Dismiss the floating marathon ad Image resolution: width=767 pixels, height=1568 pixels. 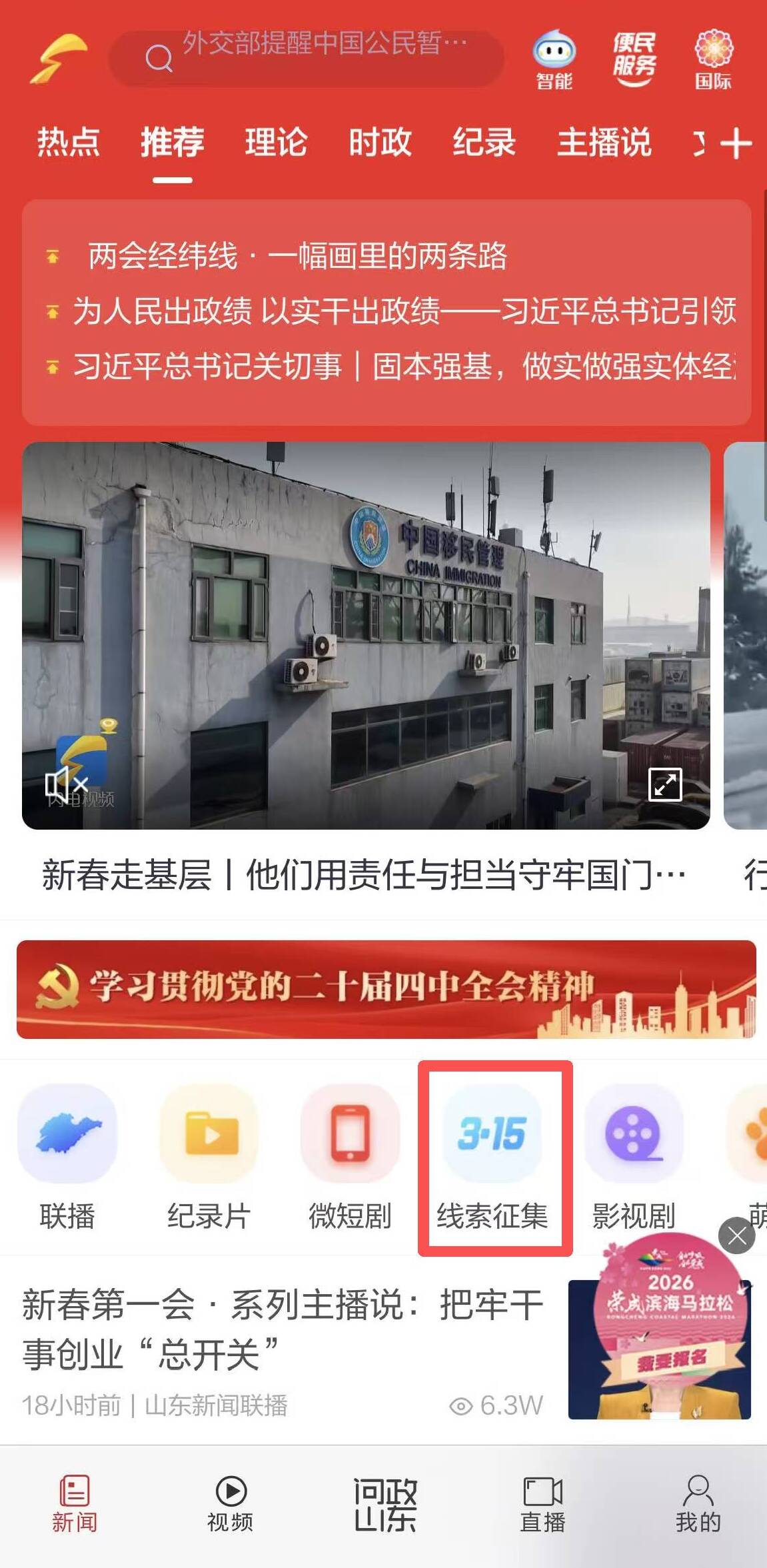click(x=736, y=1235)
